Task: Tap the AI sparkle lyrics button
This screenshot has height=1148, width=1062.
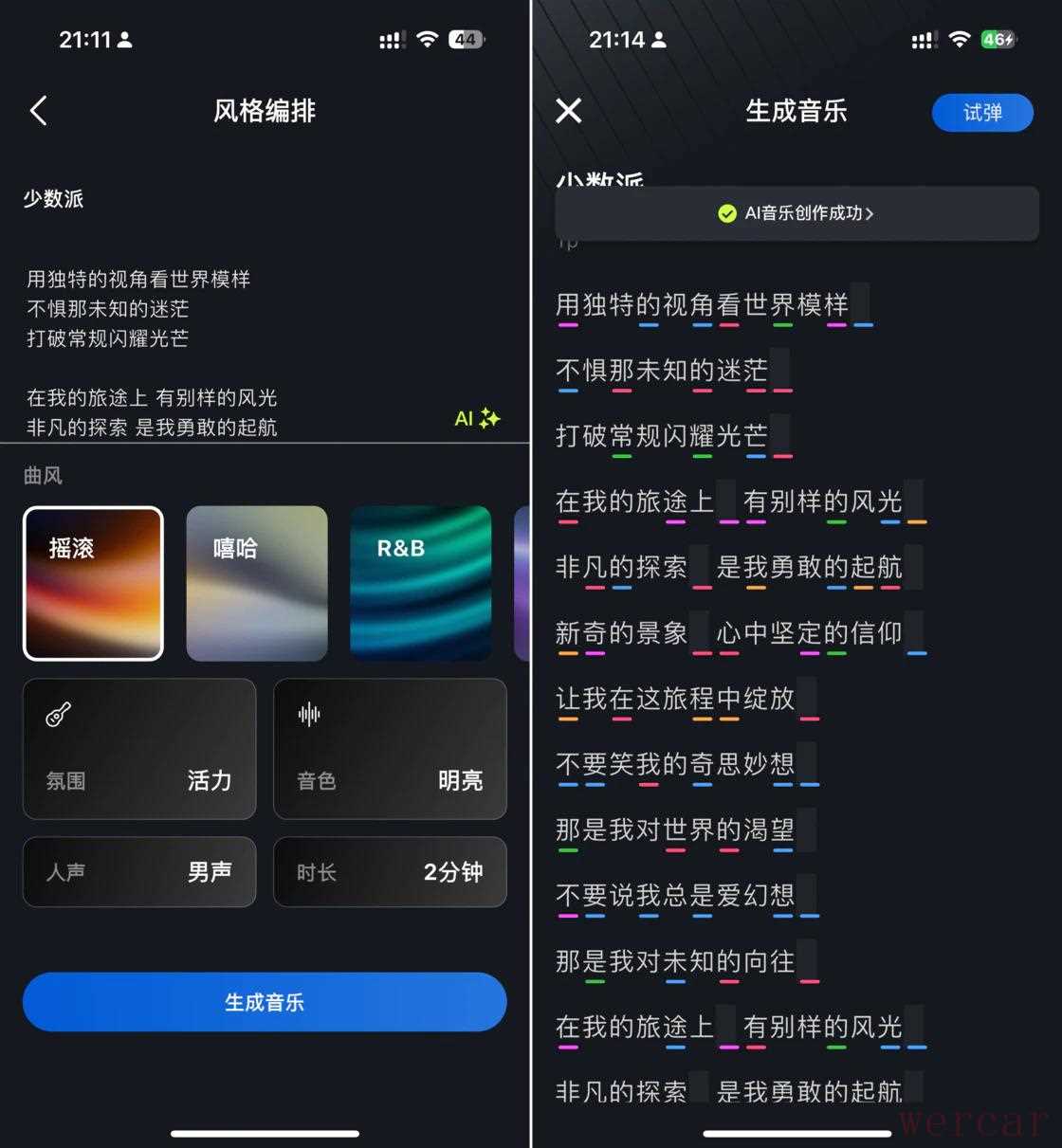Action: tap(477, 418)
